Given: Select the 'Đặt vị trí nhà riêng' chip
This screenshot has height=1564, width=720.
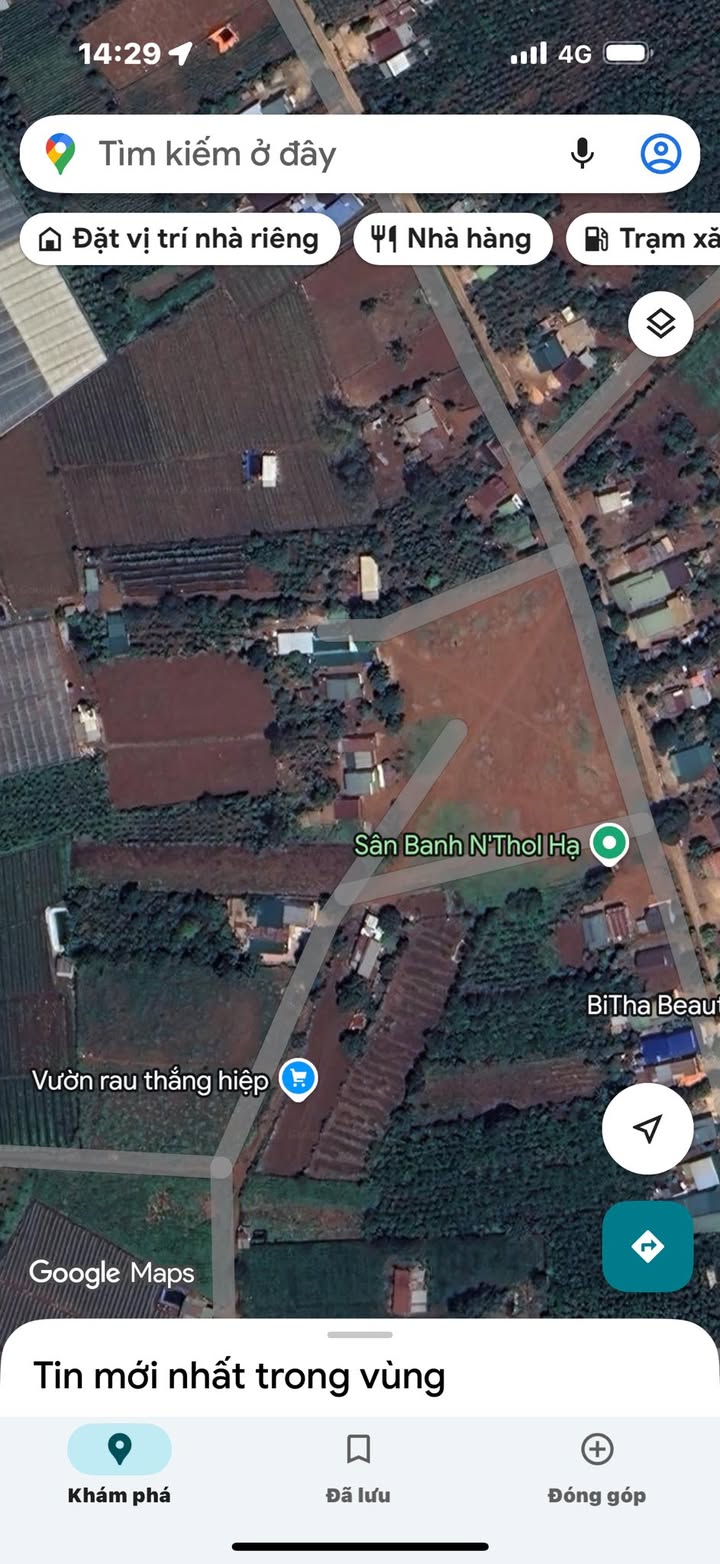Looking at the screenshot, I should tap(178, 239).
